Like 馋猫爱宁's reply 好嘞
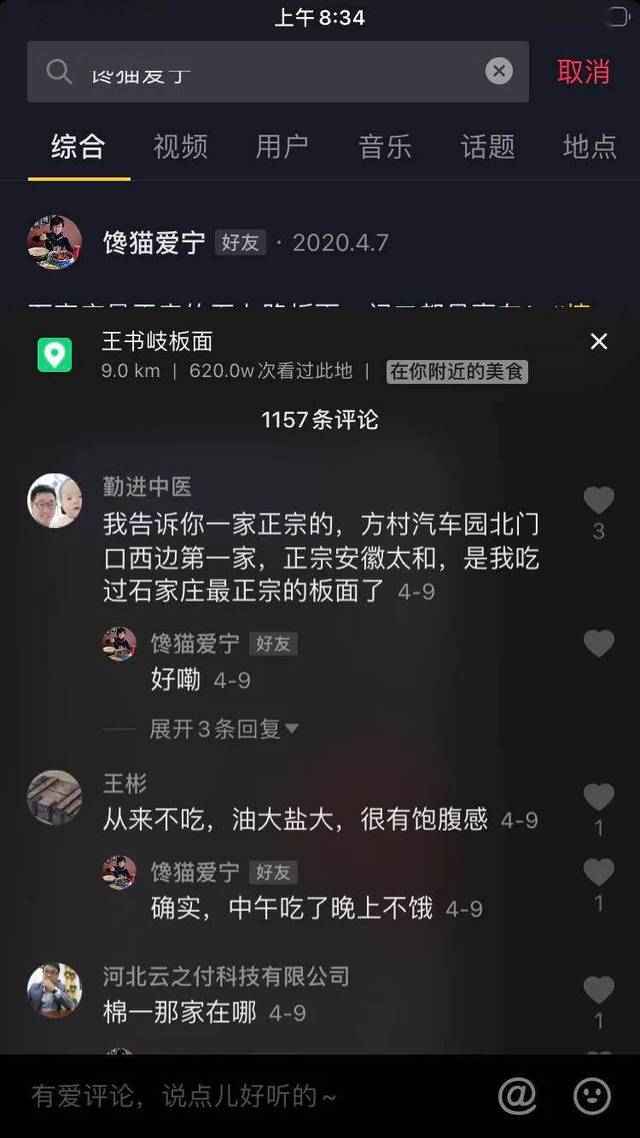This screenshot has width=640, height=1138. coord(598,644)
